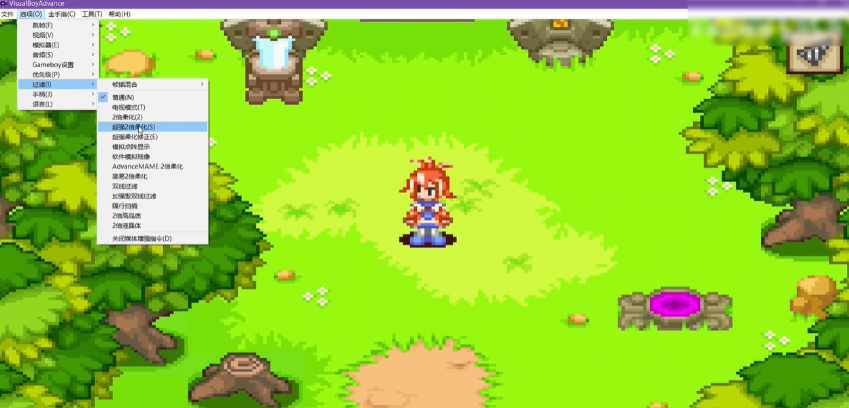Expand the 优先级(P) submenu
The height and width of the screenshot is (408, 849).
[46, 74]
